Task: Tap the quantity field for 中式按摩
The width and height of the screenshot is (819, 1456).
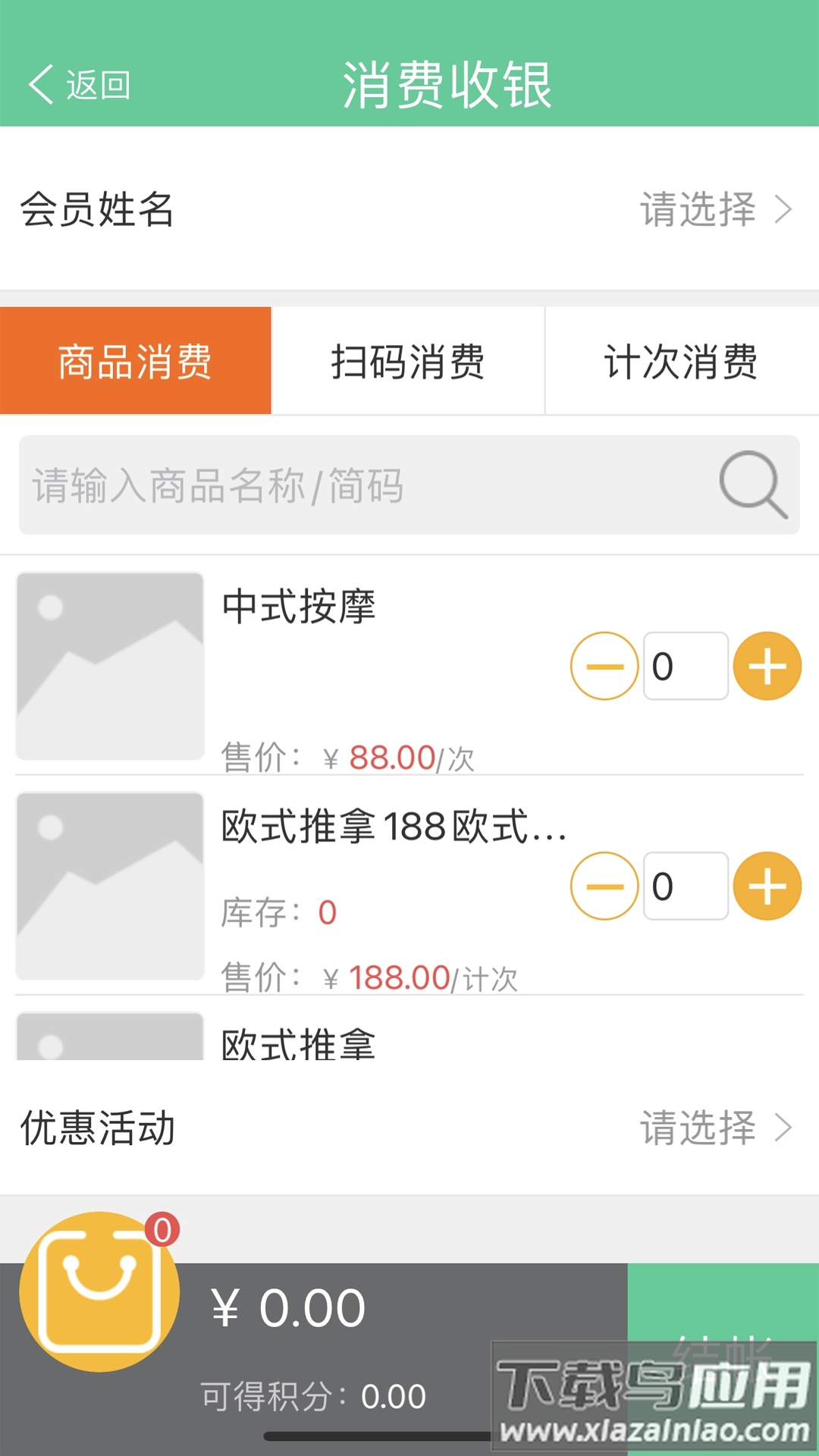Action: (x=685, y=665)
